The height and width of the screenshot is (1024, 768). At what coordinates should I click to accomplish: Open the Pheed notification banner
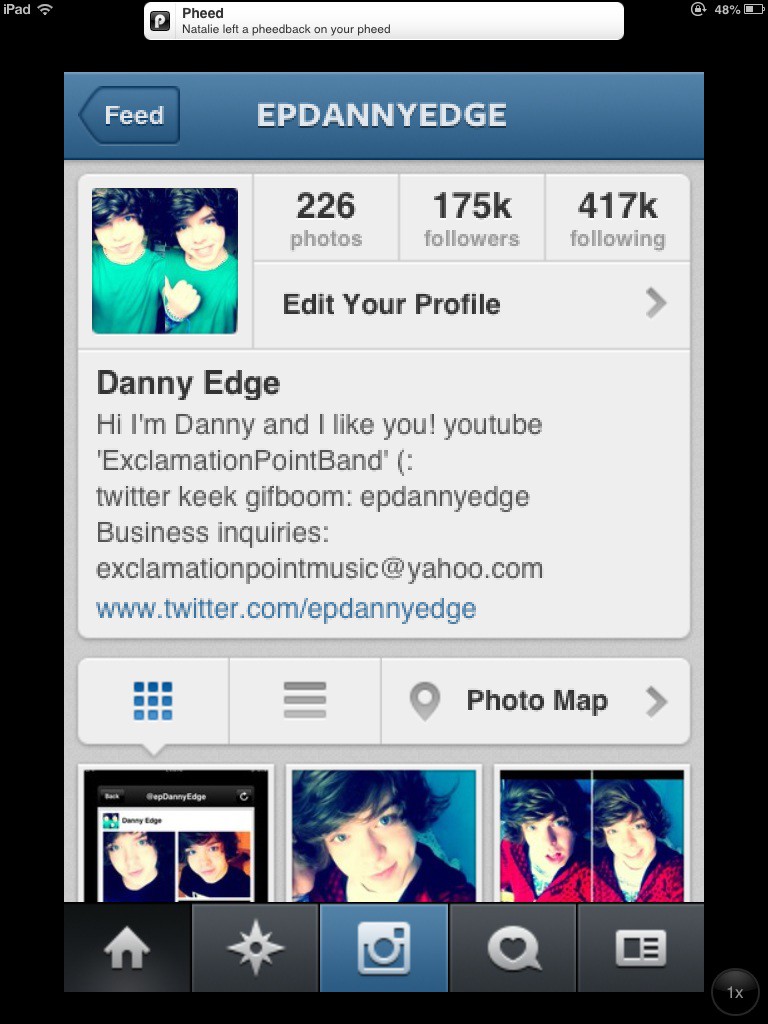click(x=384, y=21)
